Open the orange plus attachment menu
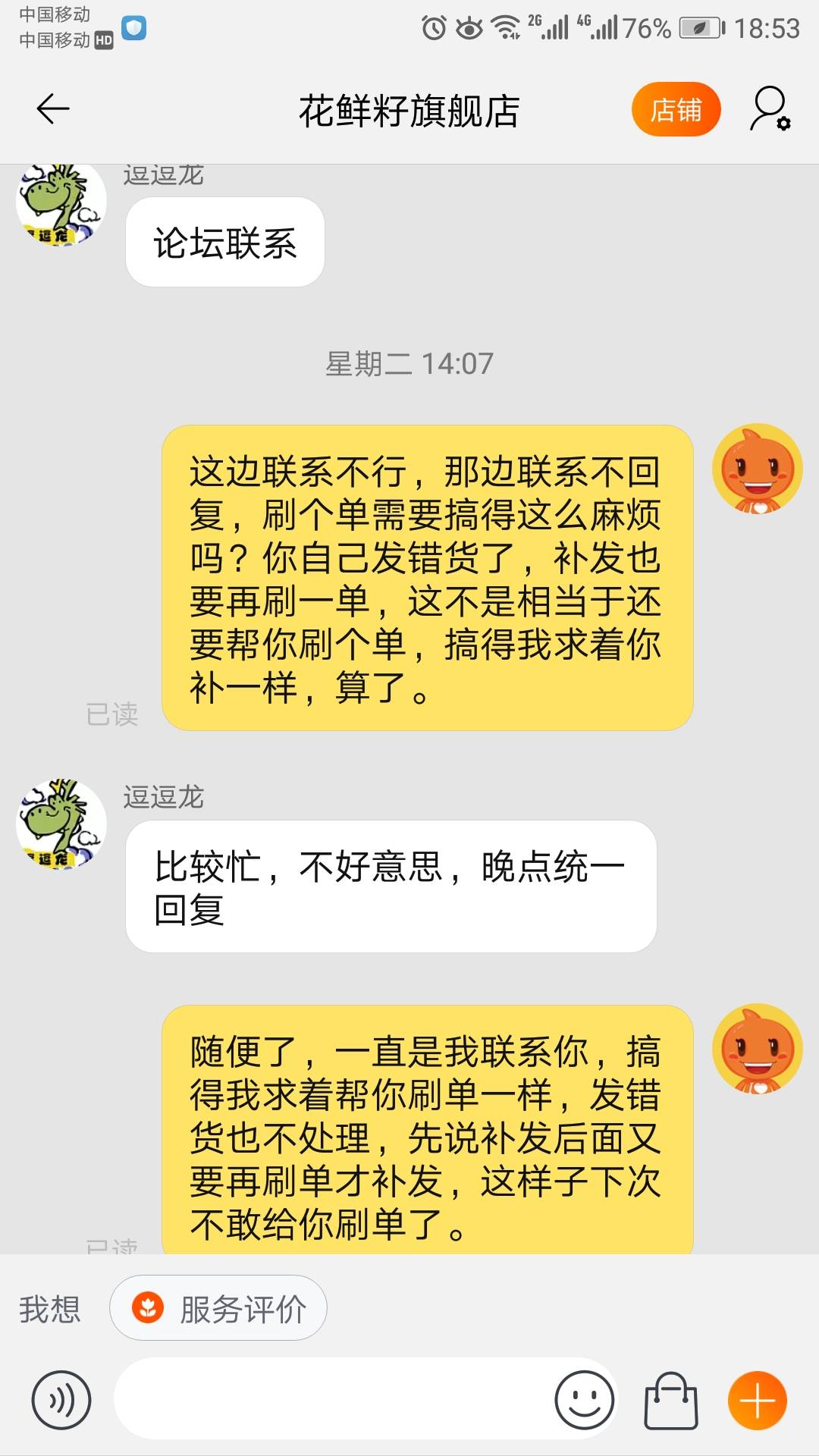This screenshot has height=1456, width=819. pos(757,1400)
